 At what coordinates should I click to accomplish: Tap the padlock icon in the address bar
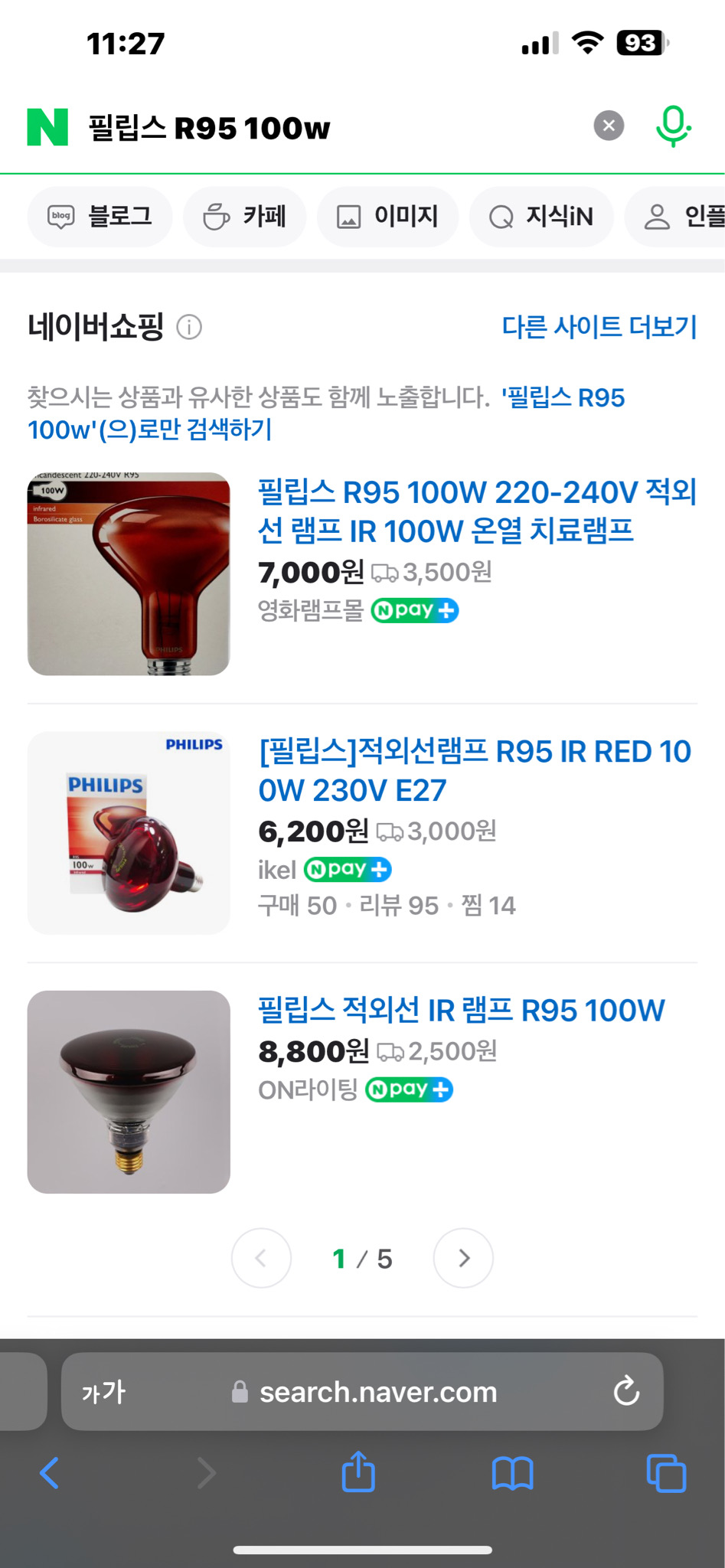tap(240, 1392)
